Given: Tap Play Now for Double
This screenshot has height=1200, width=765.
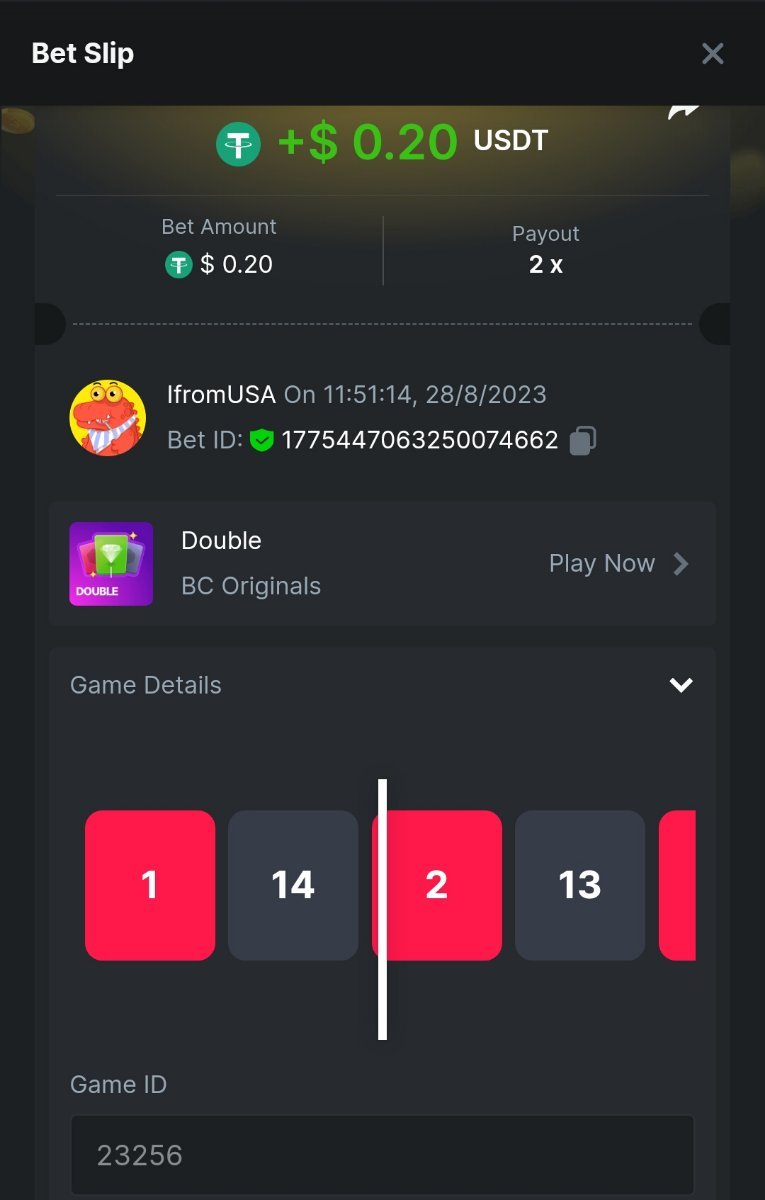Looking at the screenshot, I should pos(618,564).
